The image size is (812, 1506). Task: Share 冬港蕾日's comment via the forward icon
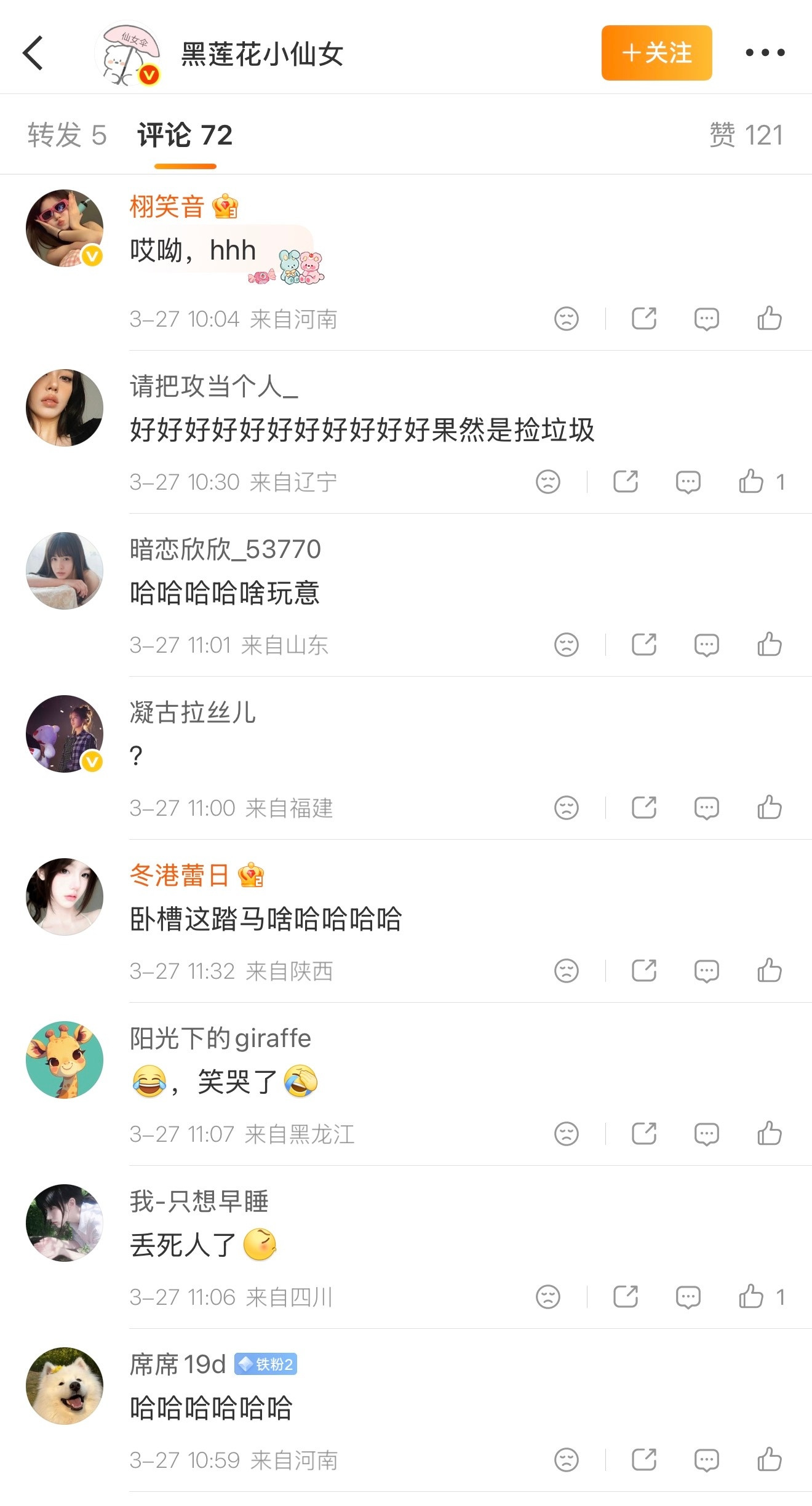coord(643,971)
